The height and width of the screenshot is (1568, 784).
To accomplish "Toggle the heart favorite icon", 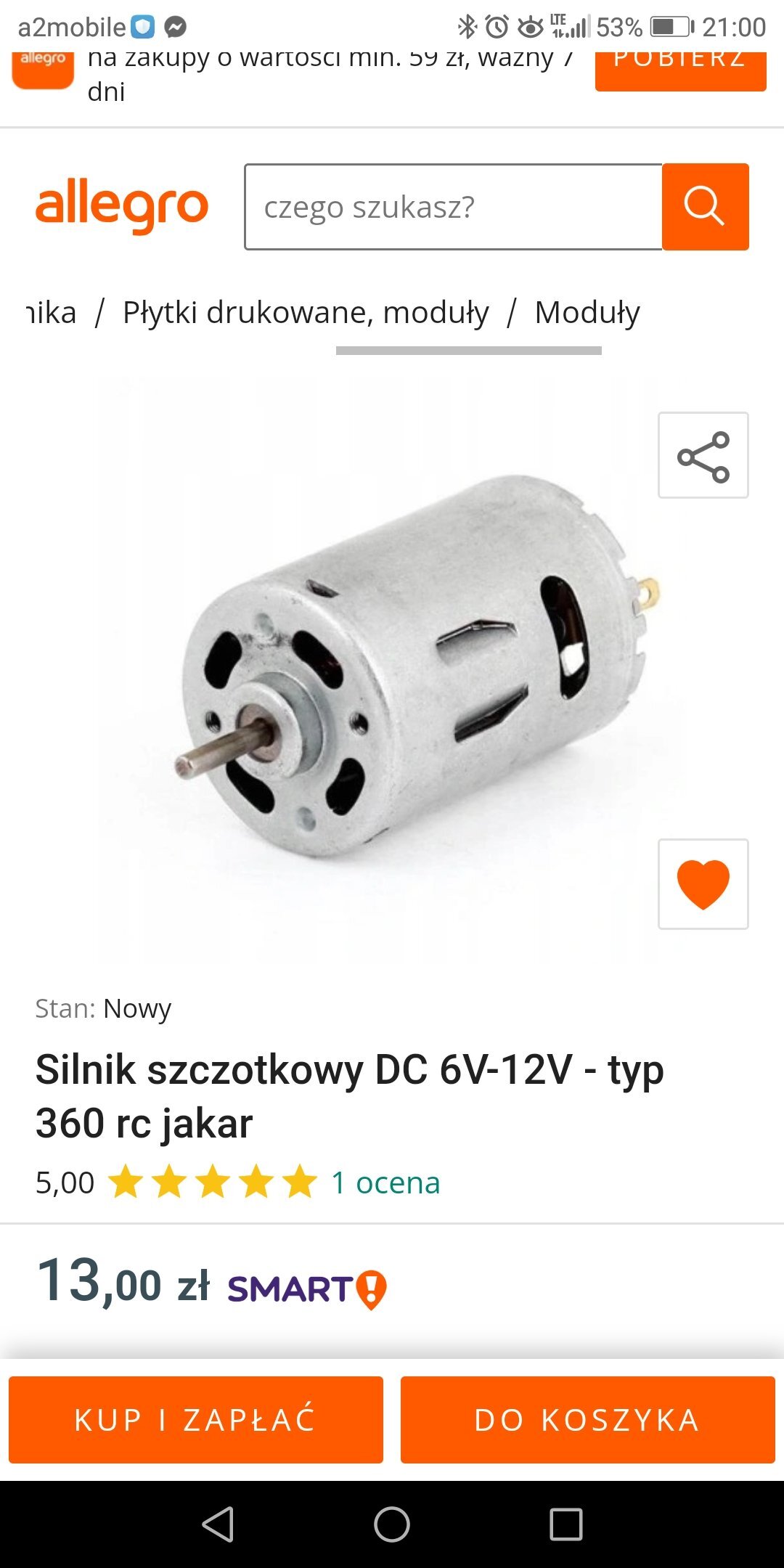I will 703,884.
